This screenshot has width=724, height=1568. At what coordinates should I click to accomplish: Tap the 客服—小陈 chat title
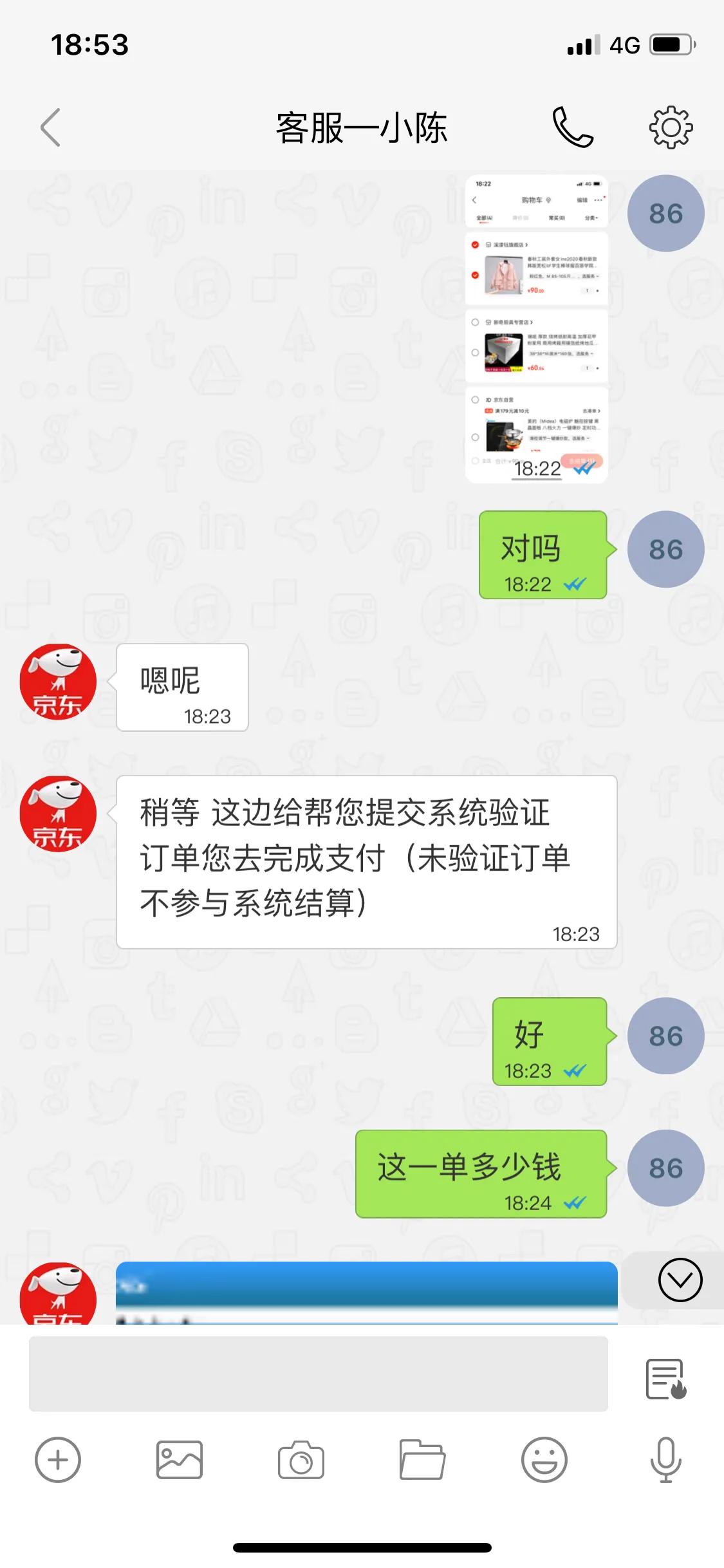pos(362,126)
